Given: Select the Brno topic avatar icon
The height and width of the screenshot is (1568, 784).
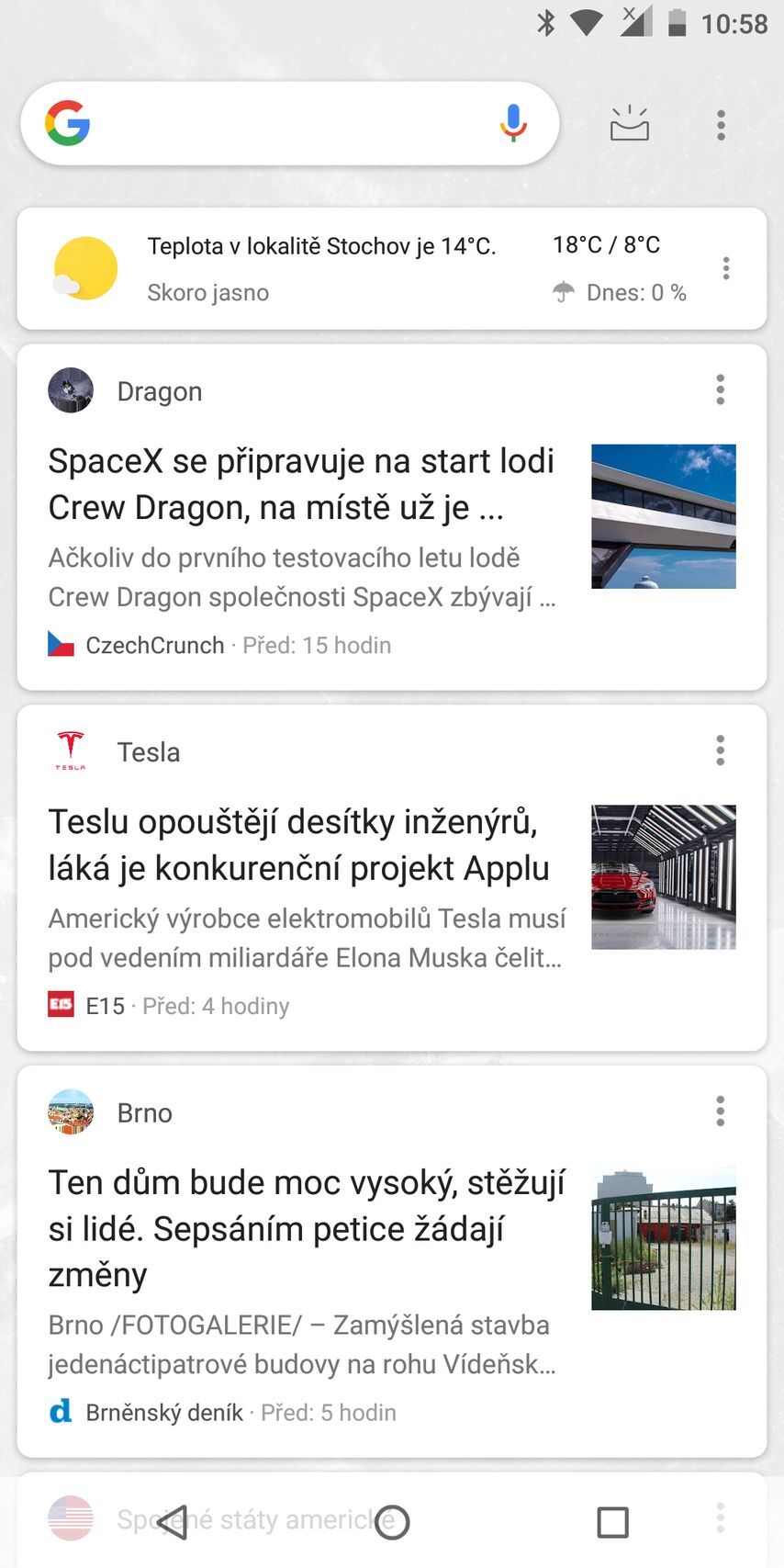Looking at the screenshot, I should [x=72, y=1111].
